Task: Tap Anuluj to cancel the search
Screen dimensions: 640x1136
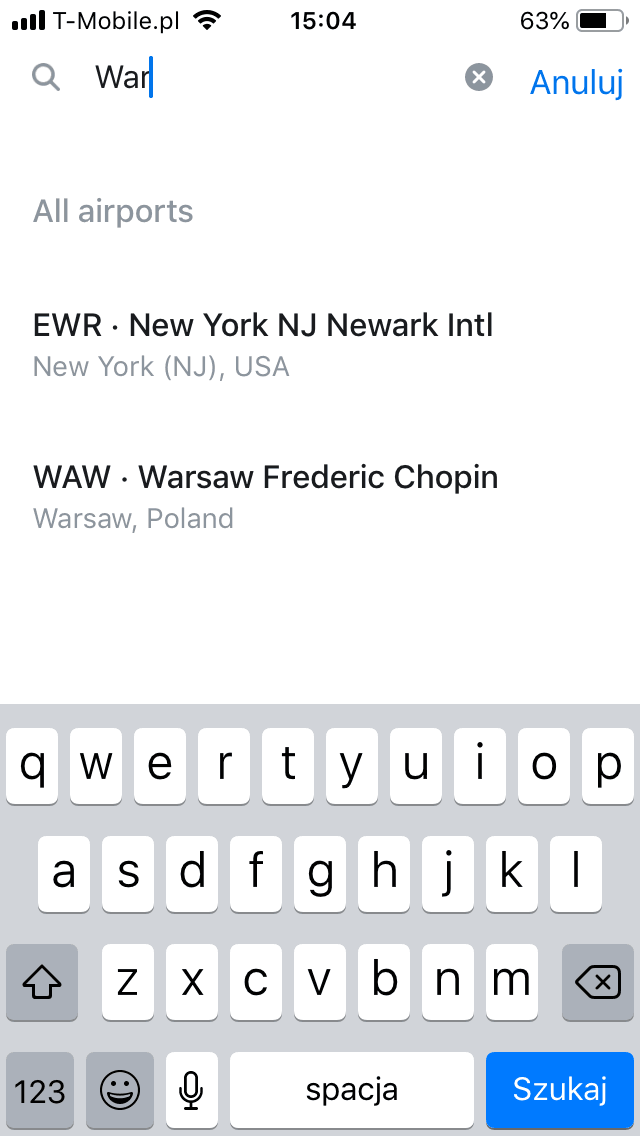Action: click(576, 82)
